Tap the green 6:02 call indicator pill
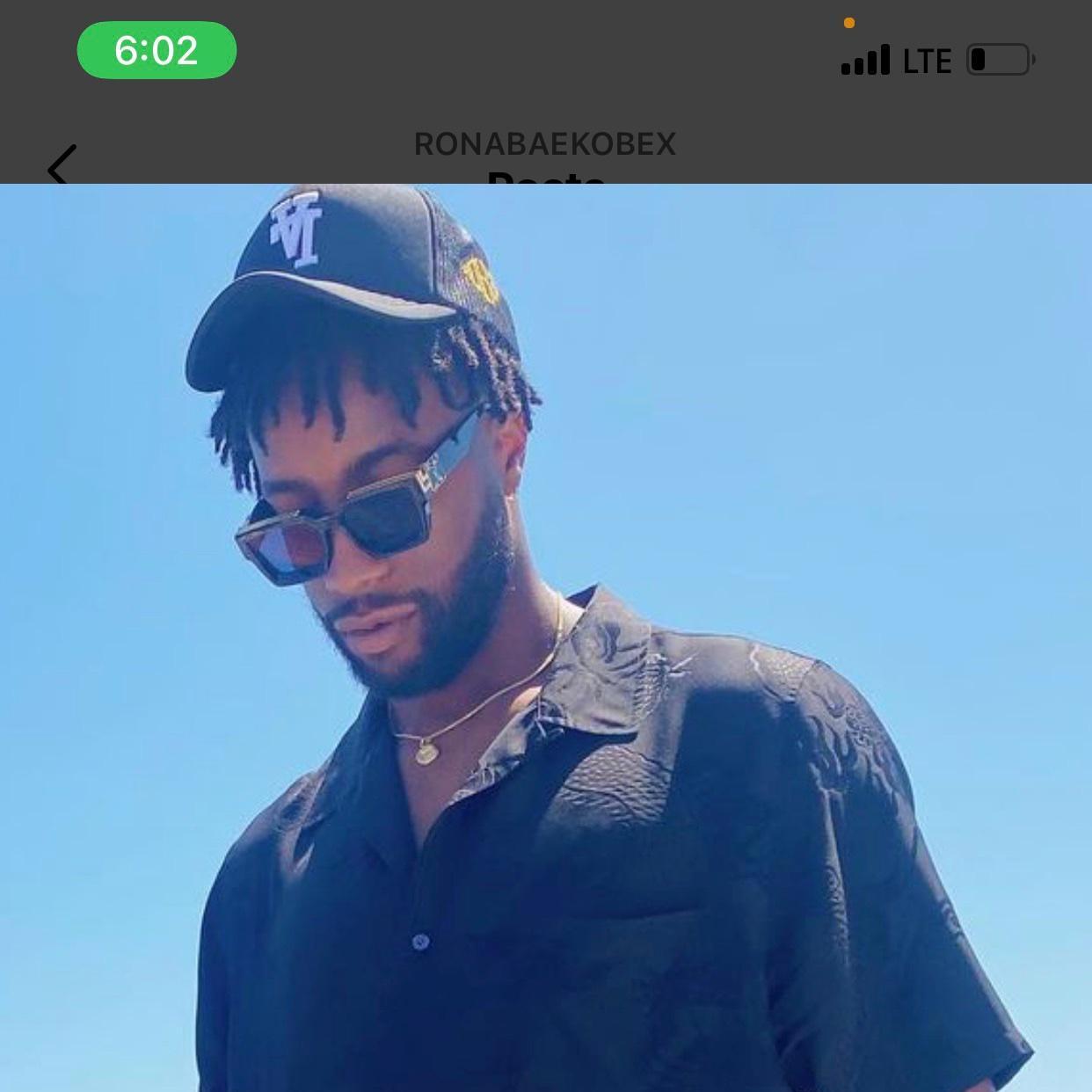The height and width of the screenshot is (1092, 1092). coord(157,50)
